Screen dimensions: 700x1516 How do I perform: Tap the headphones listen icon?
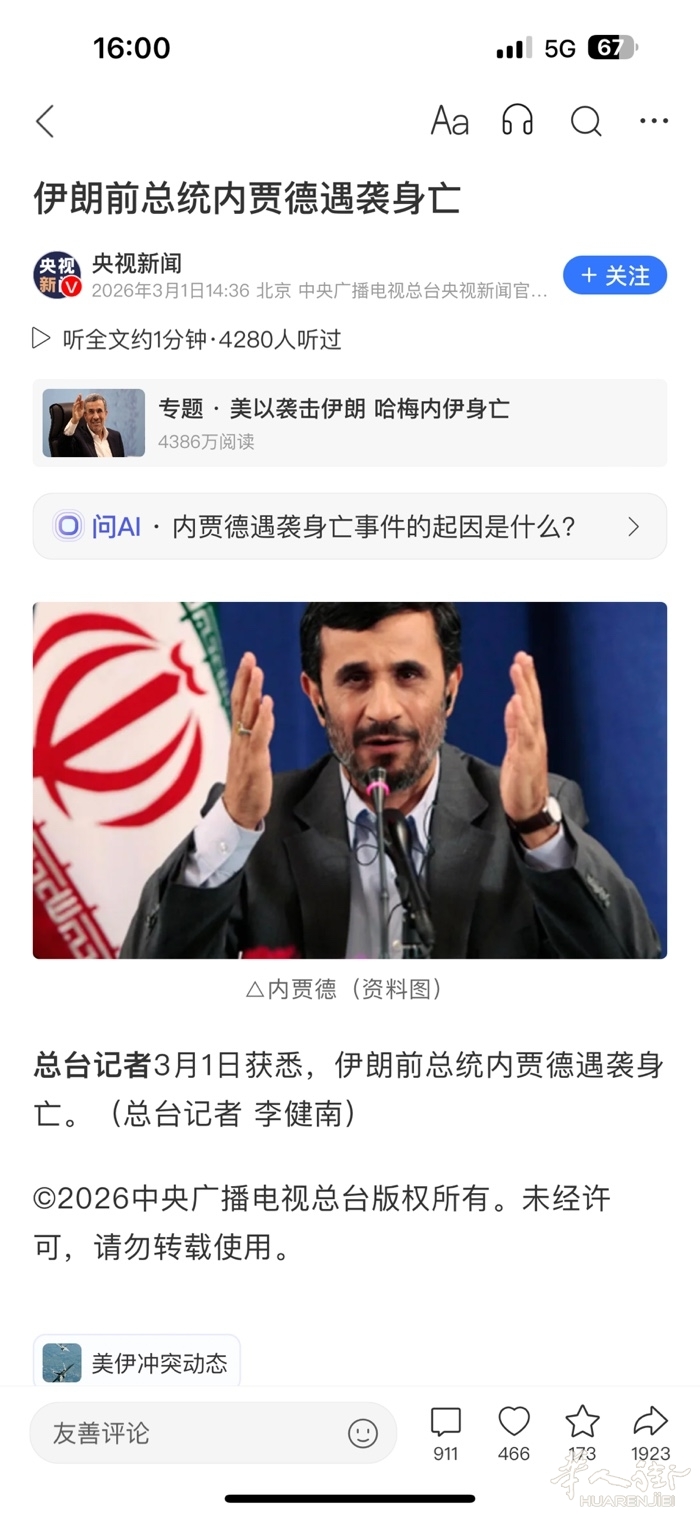[517, 122]
